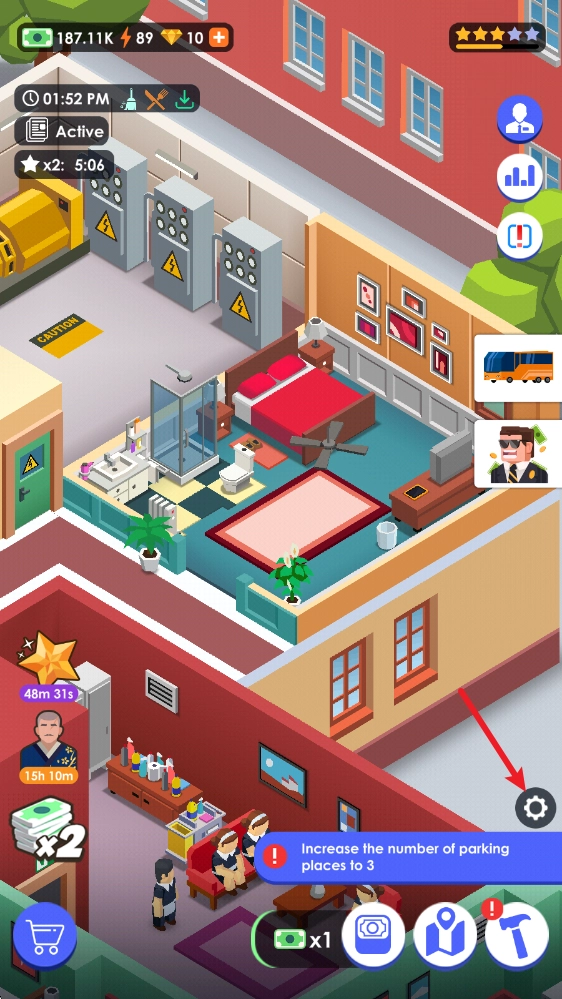Open the shop cart
This screenshot has width=562, height=999.
[45, 937]
